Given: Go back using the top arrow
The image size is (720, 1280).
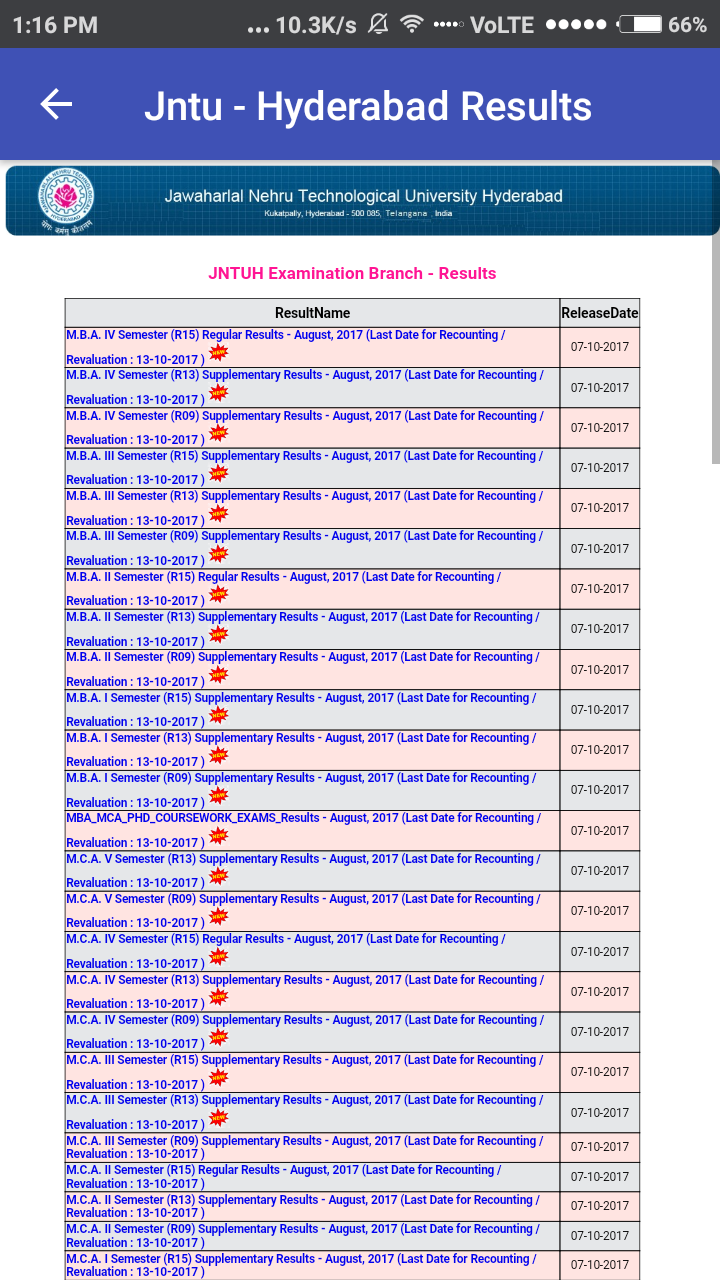Looking at the screenshot, I should (57, 105).
